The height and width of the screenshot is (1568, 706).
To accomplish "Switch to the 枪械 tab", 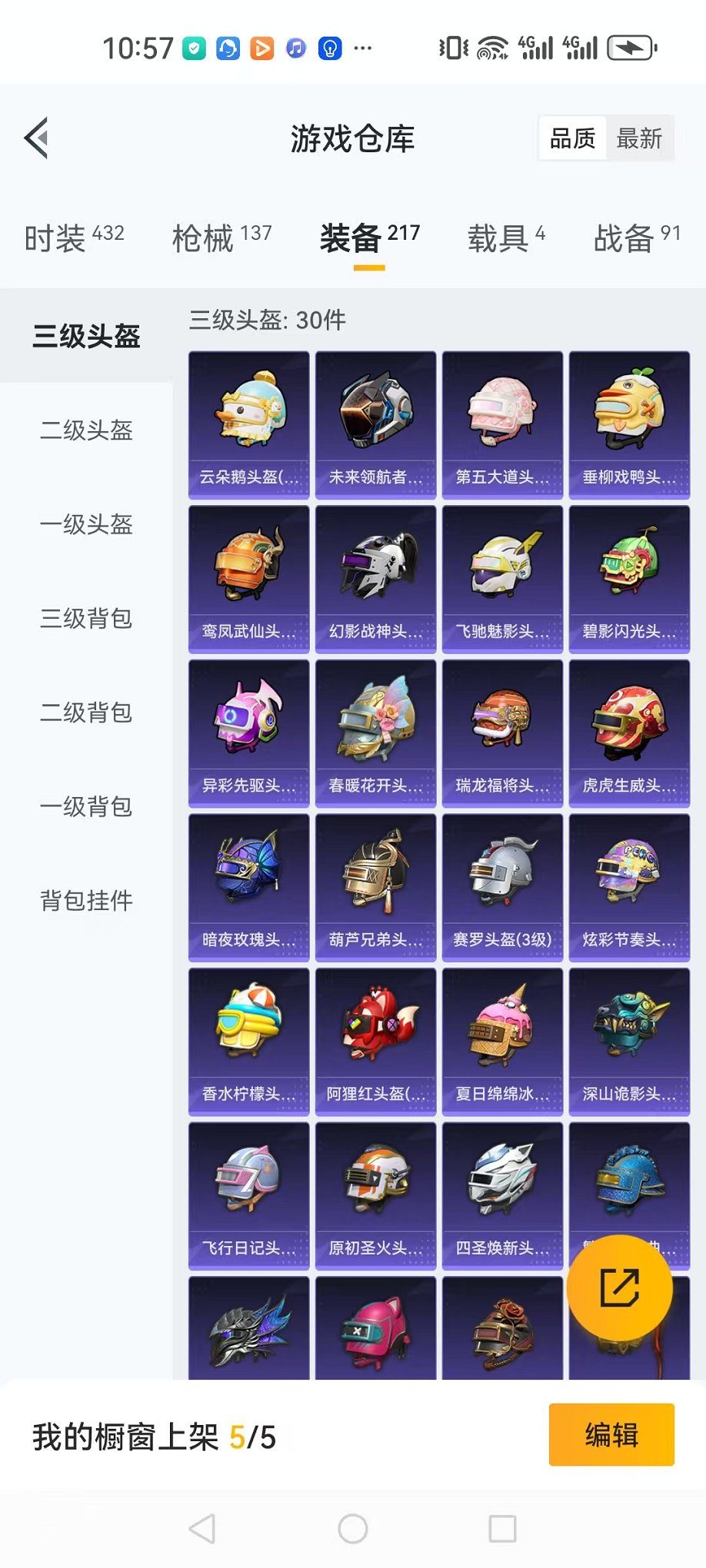I will pos(221,238).
